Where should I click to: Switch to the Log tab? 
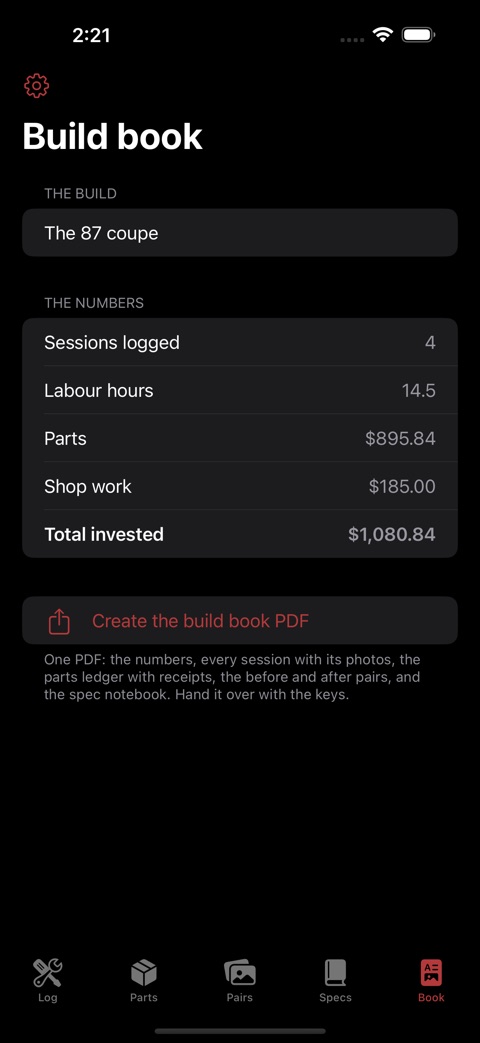[48, 980]
